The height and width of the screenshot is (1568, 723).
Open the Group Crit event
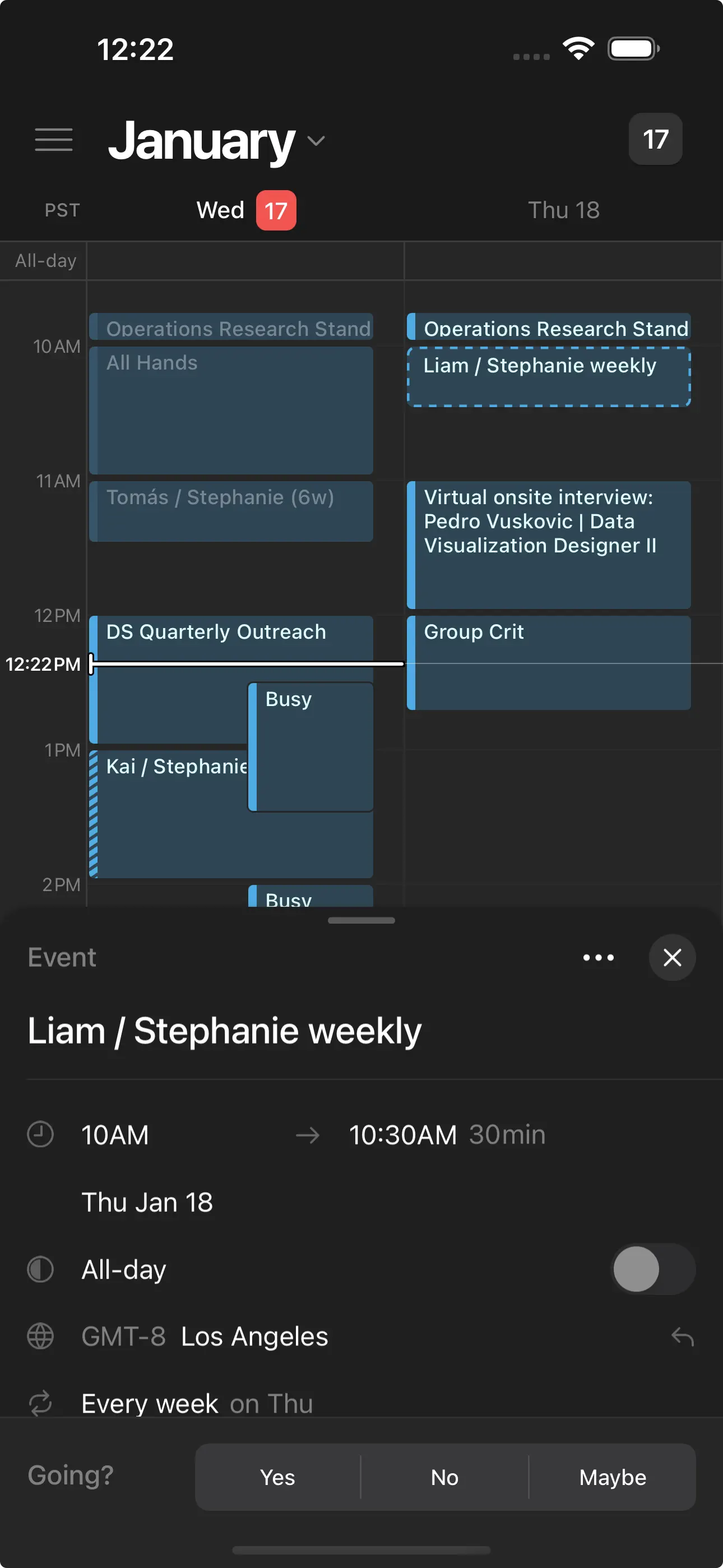[x=548, y=663]
